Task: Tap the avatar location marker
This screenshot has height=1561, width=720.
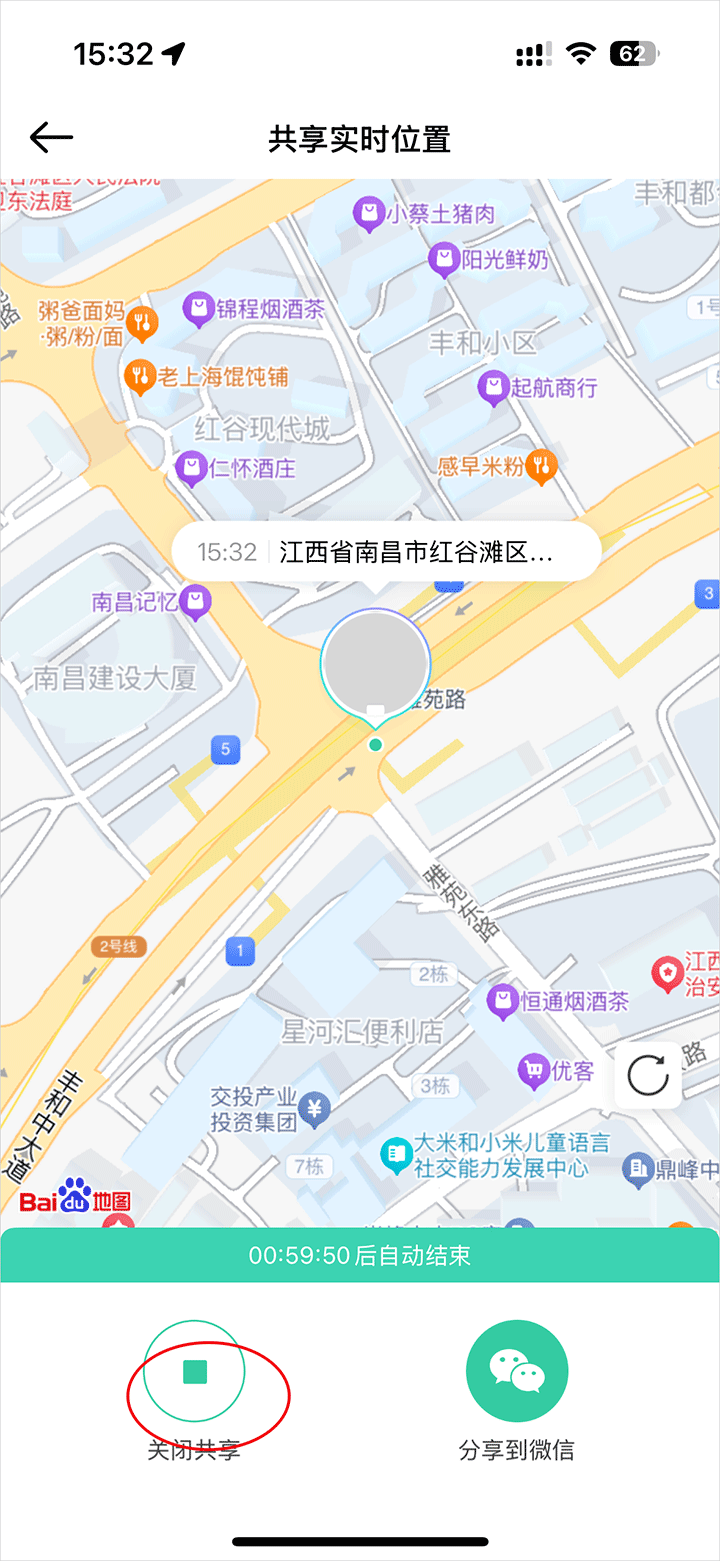Action: click(x=375, y=664)
